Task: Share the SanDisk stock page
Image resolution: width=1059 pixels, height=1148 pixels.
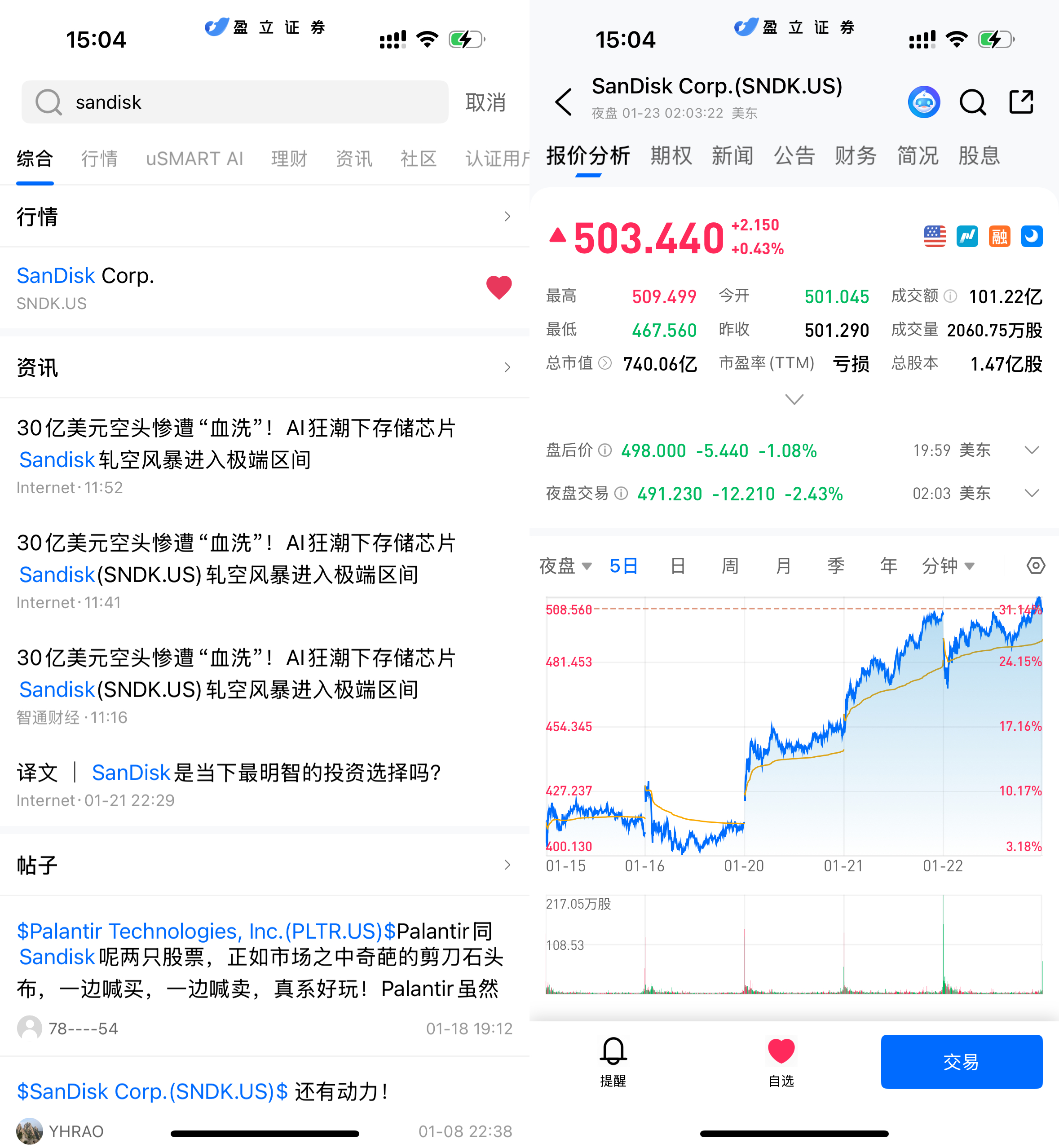Action: [1021, 102]
